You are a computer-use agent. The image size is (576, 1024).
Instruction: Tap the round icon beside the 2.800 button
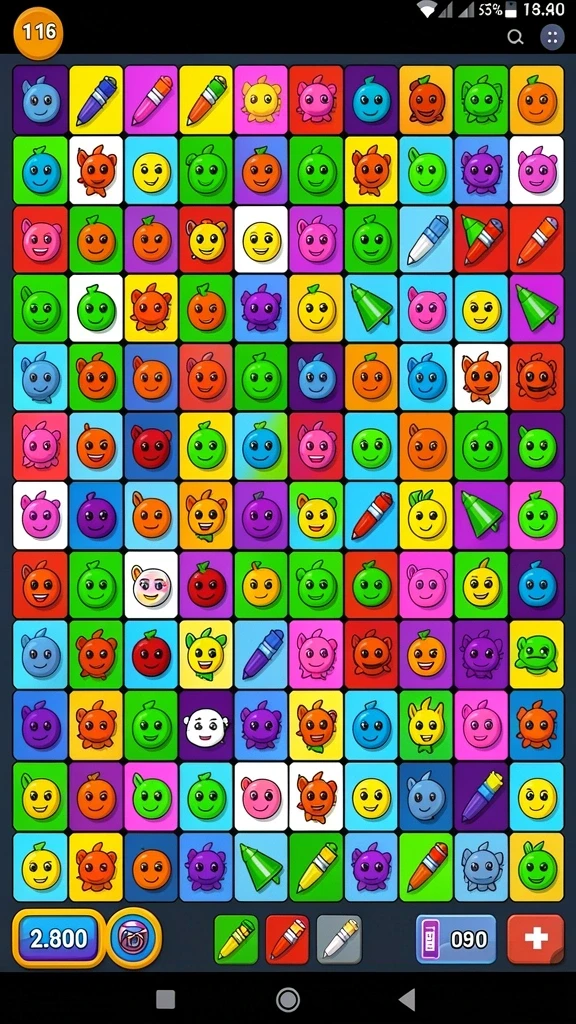click(134, 938)
